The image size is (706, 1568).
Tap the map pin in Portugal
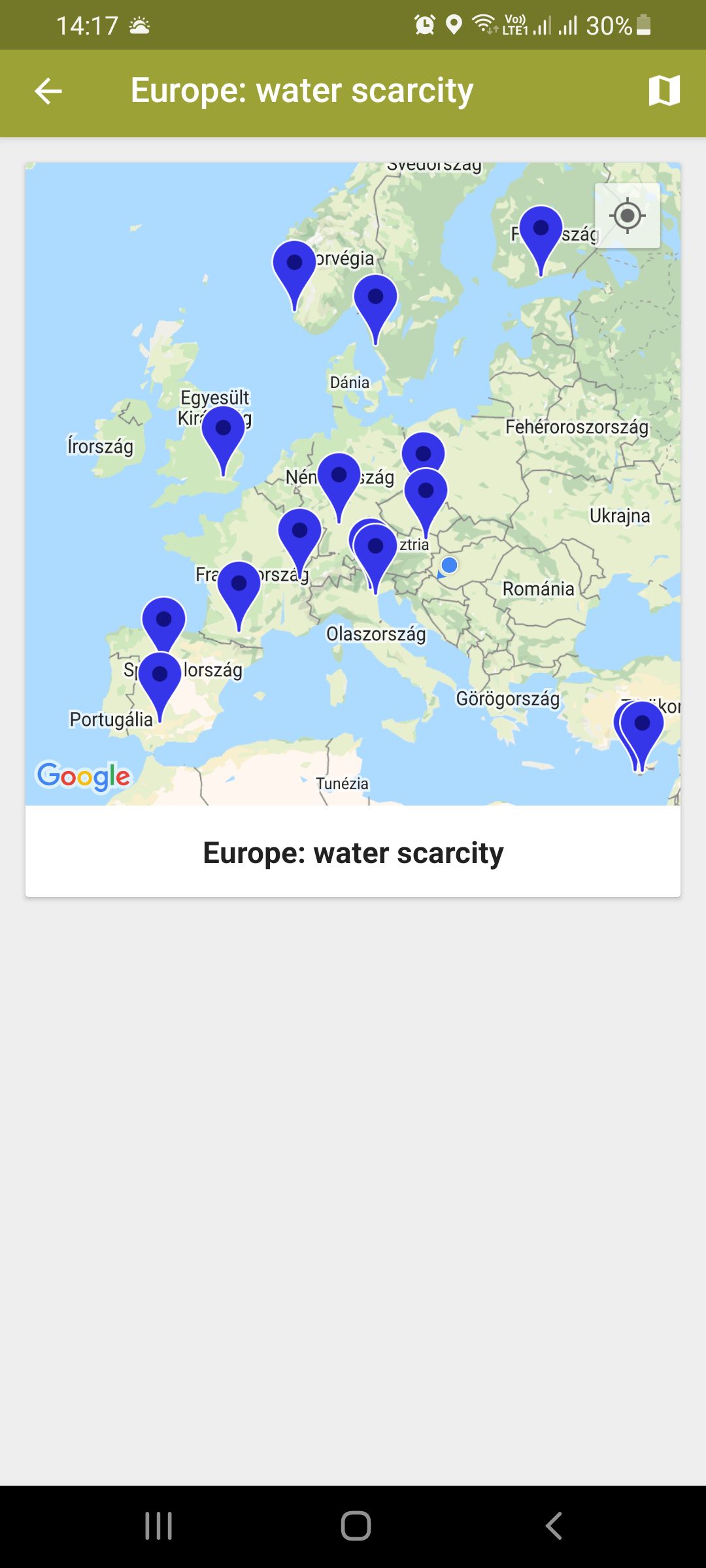click(x=160, y=678)
